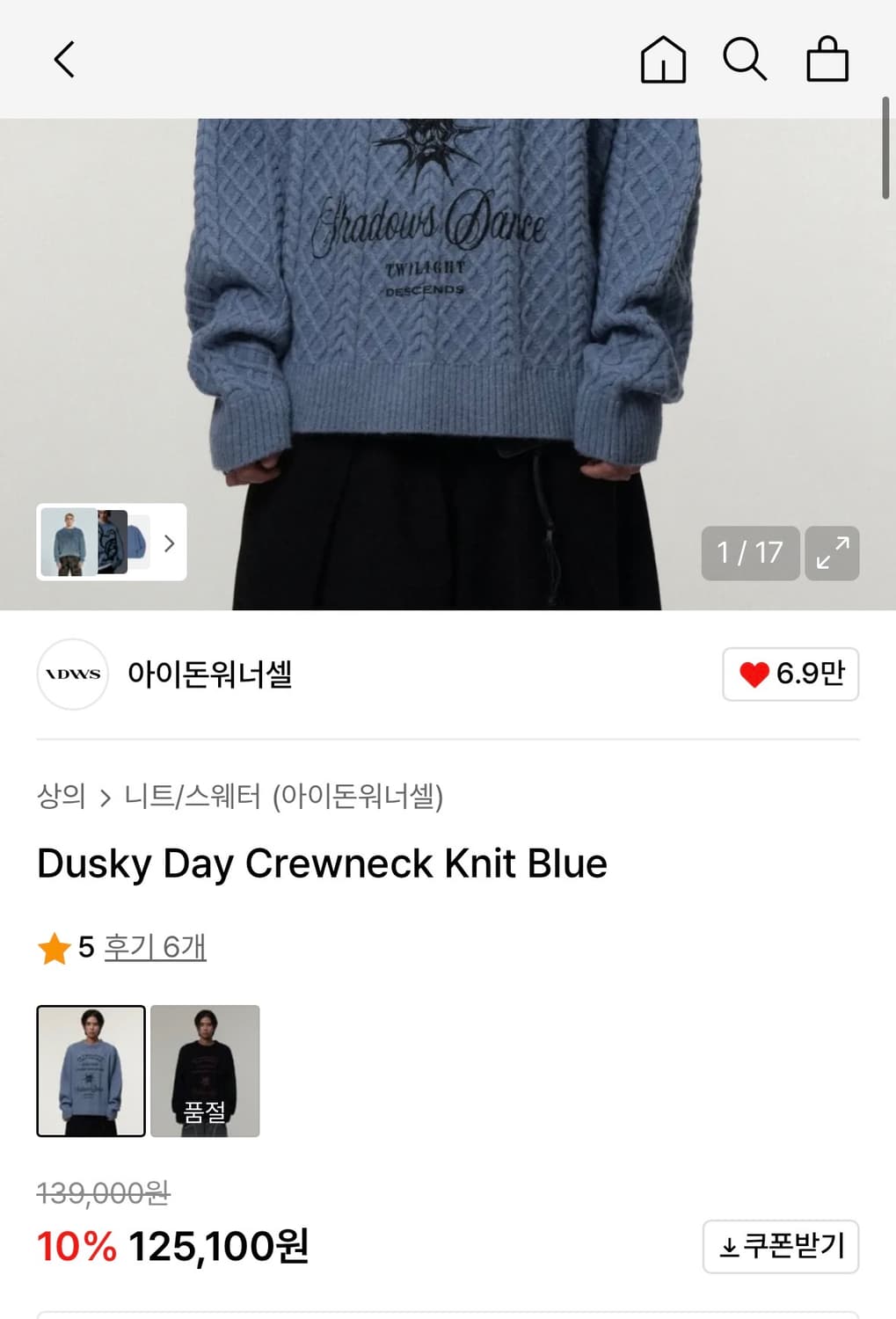Tap the 1/17 image counter badge
The width and height of the screenshot is (896, 1319).
pos(750,553)
